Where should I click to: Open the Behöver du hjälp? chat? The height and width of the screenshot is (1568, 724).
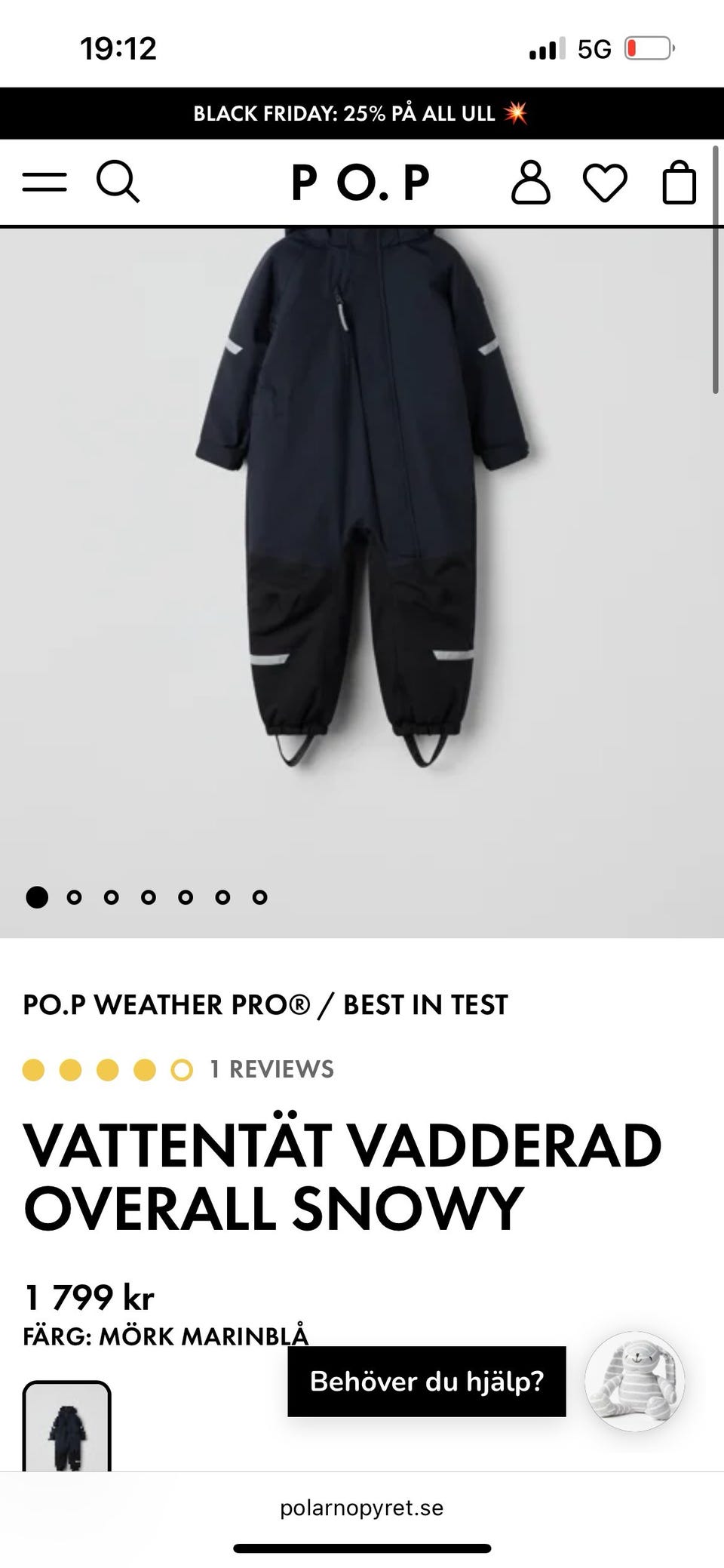pyautogui.click(x=426, y=1382)
